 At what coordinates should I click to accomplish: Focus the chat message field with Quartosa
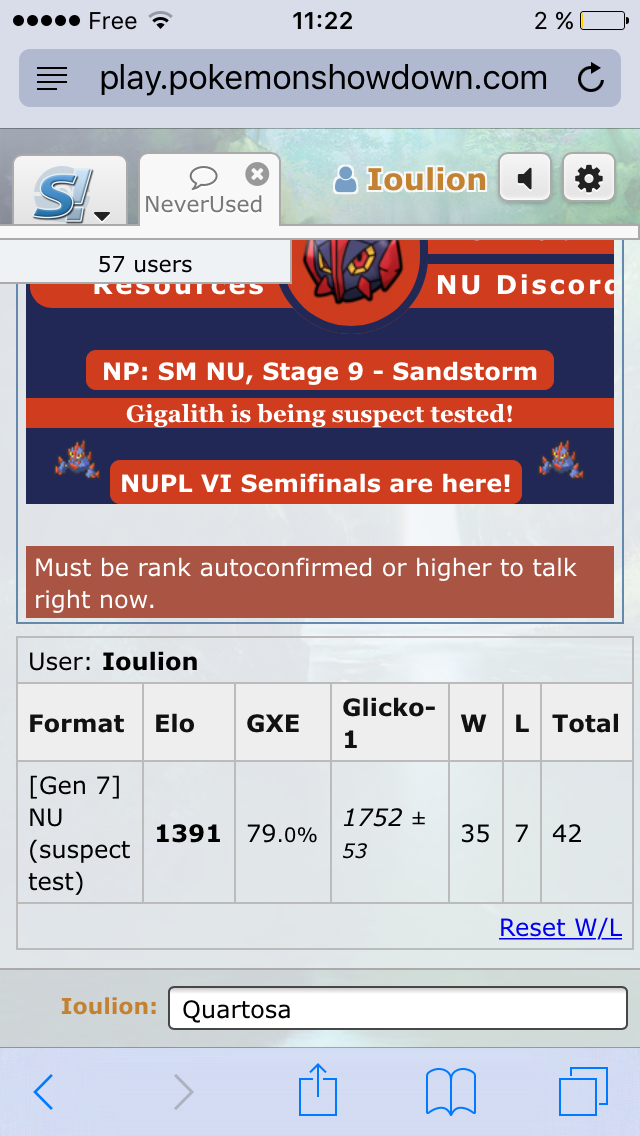coord(397,1008)
